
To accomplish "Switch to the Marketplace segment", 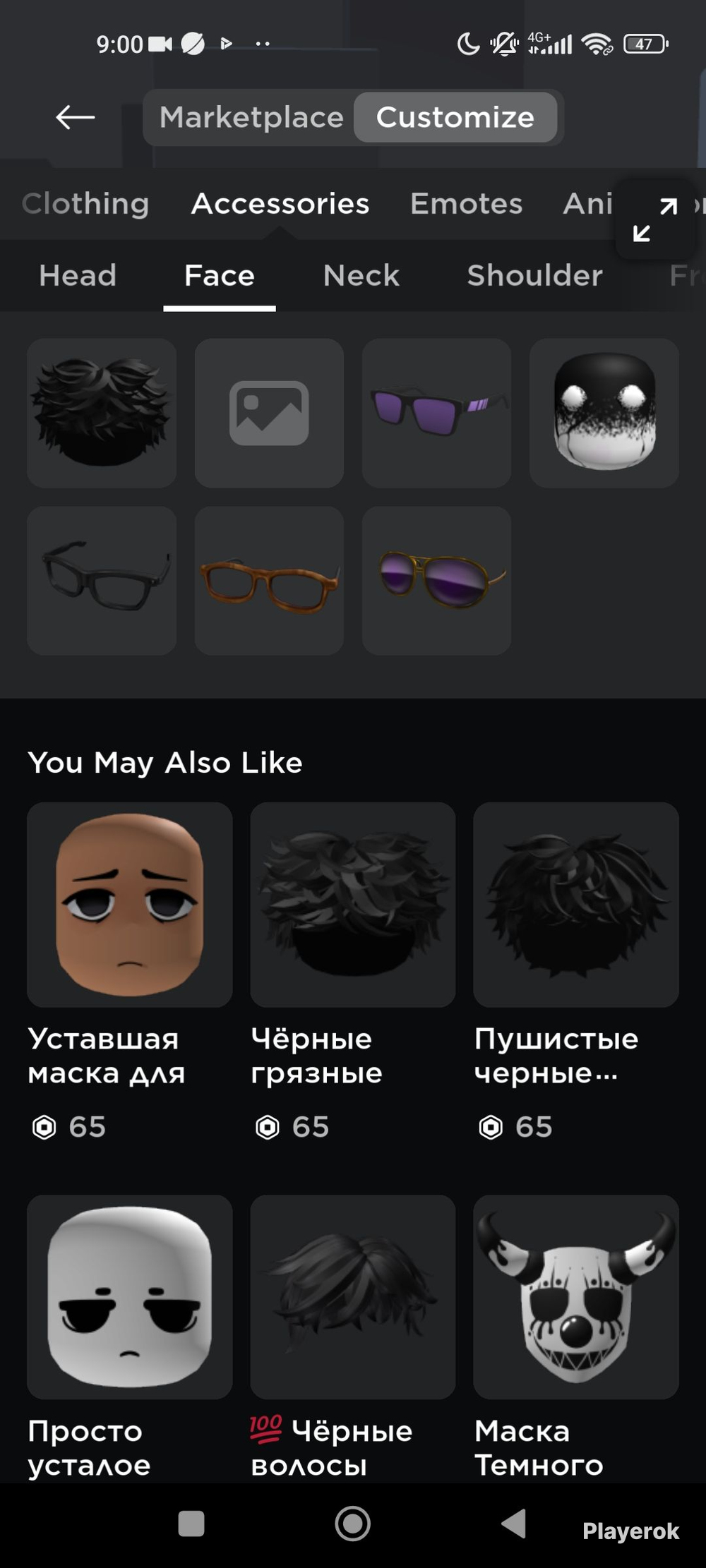I will pyautogui.click(x=251, y=117).
